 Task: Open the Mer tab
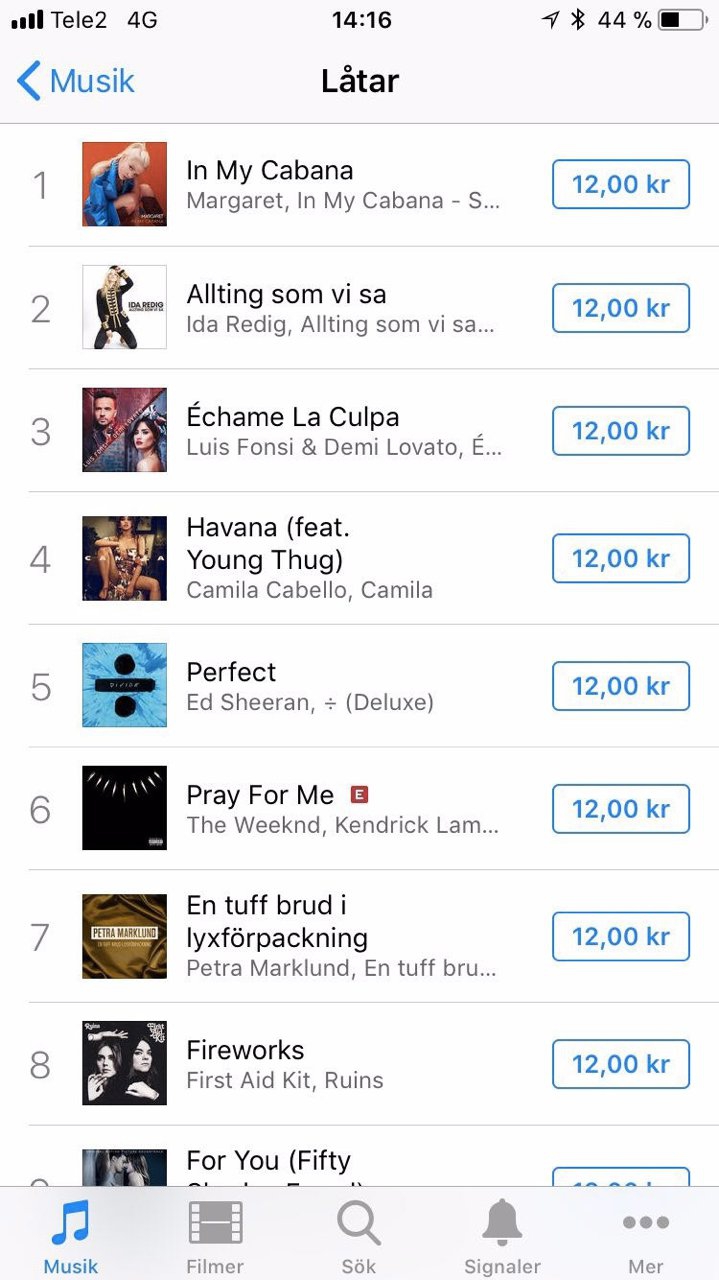tap(646, 1238)
